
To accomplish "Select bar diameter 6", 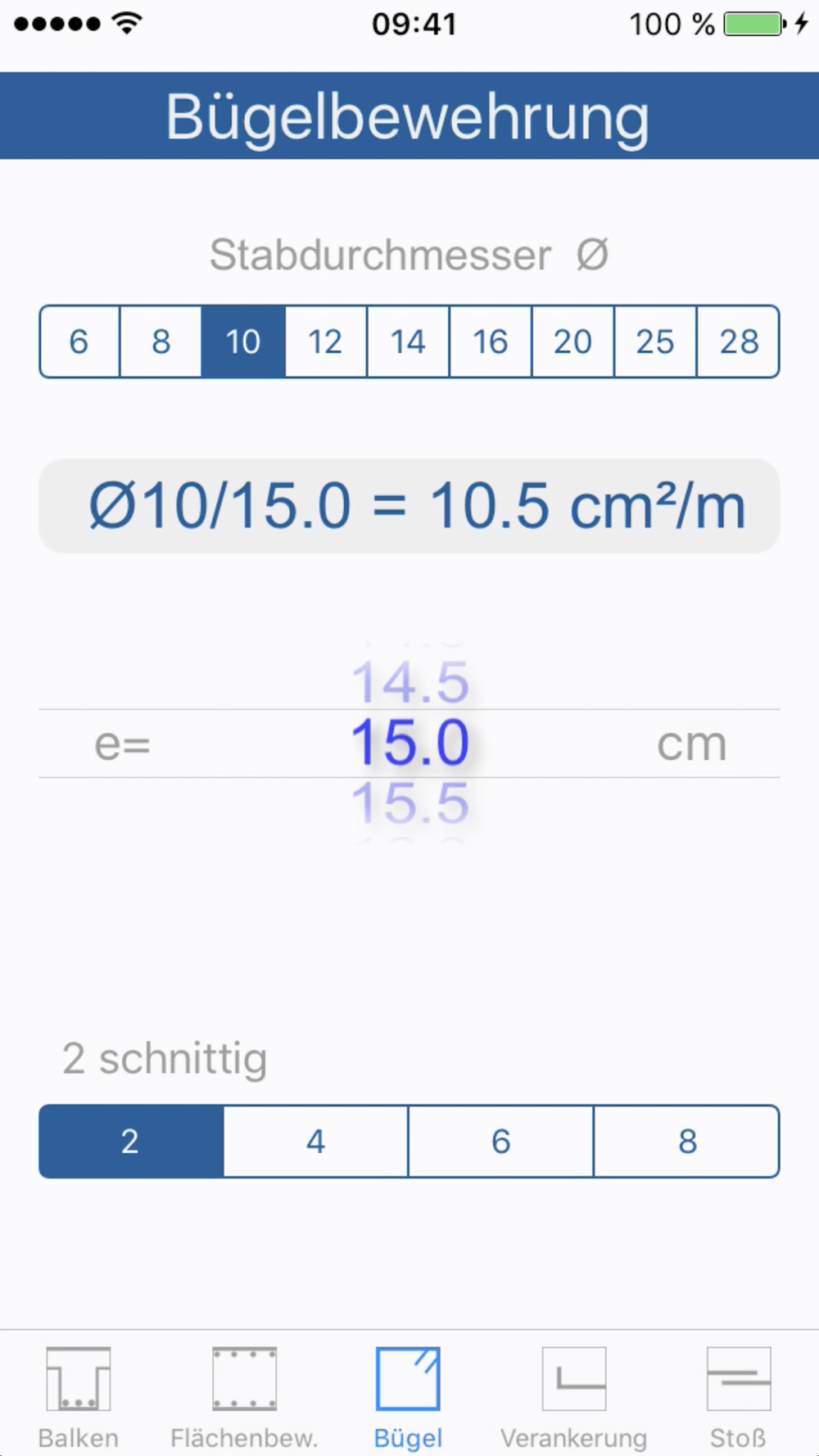I will pos(79,341).
